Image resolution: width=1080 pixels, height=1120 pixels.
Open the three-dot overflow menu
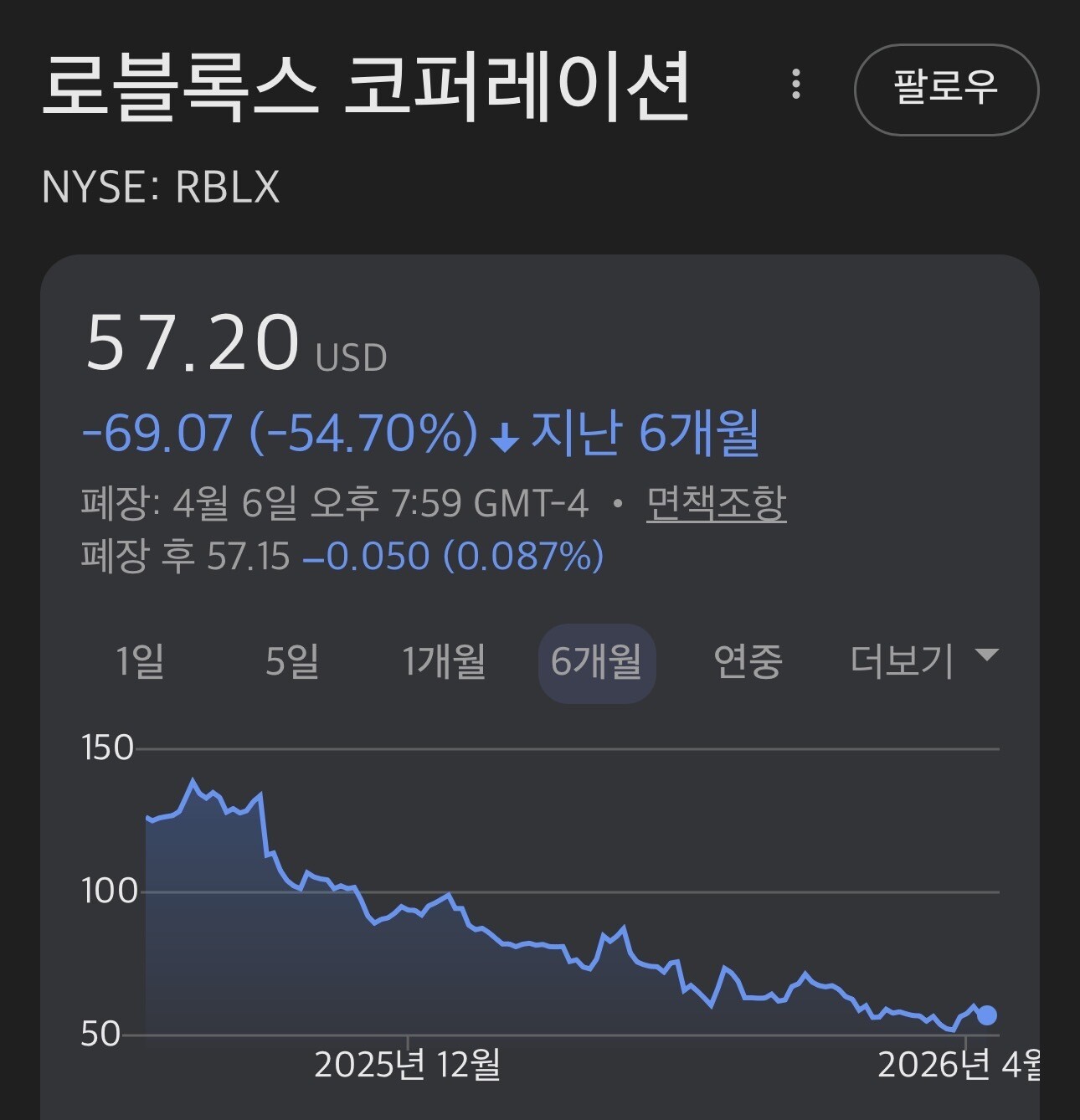795,85
